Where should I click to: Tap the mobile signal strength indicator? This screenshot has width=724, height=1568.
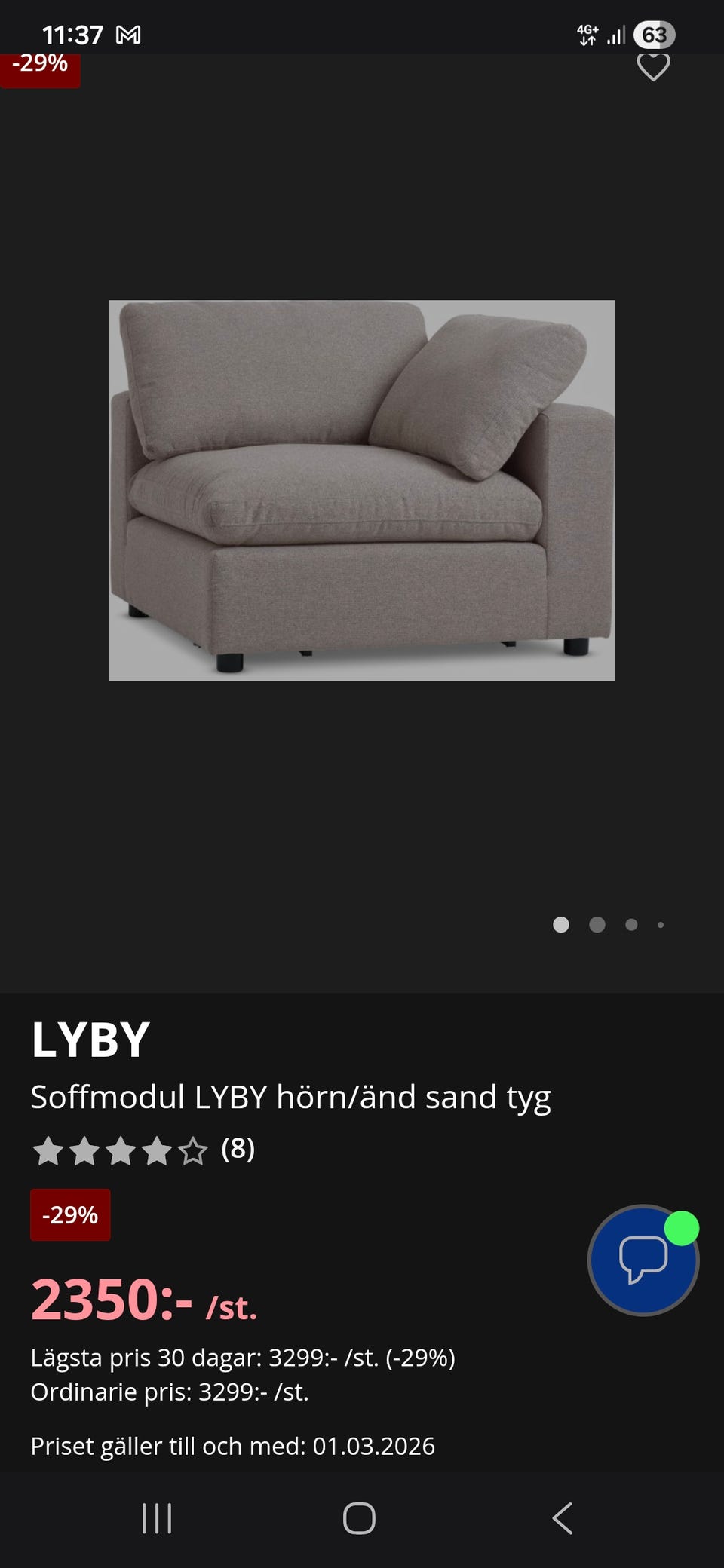[618, 33]
